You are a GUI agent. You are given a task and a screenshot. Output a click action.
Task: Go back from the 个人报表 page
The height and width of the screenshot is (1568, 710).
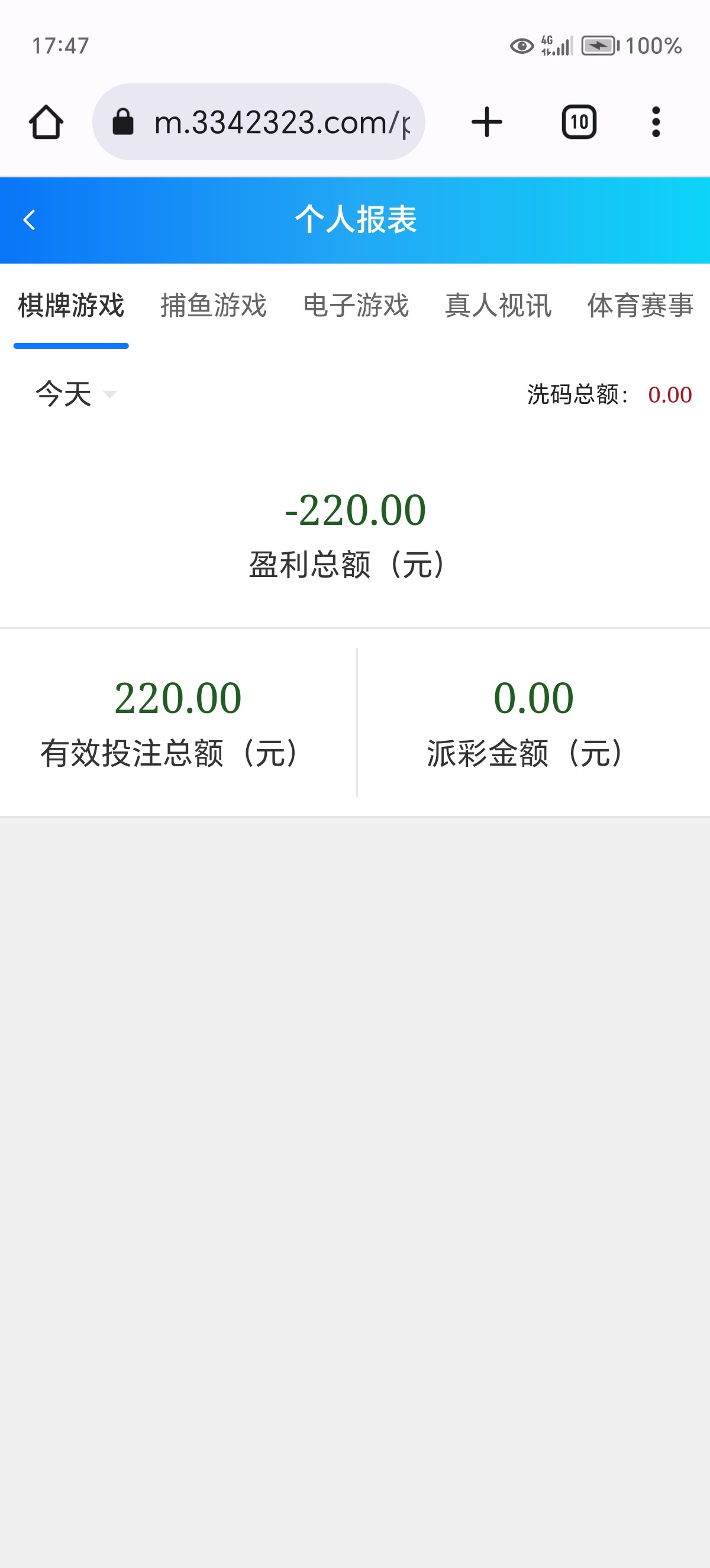29,220
